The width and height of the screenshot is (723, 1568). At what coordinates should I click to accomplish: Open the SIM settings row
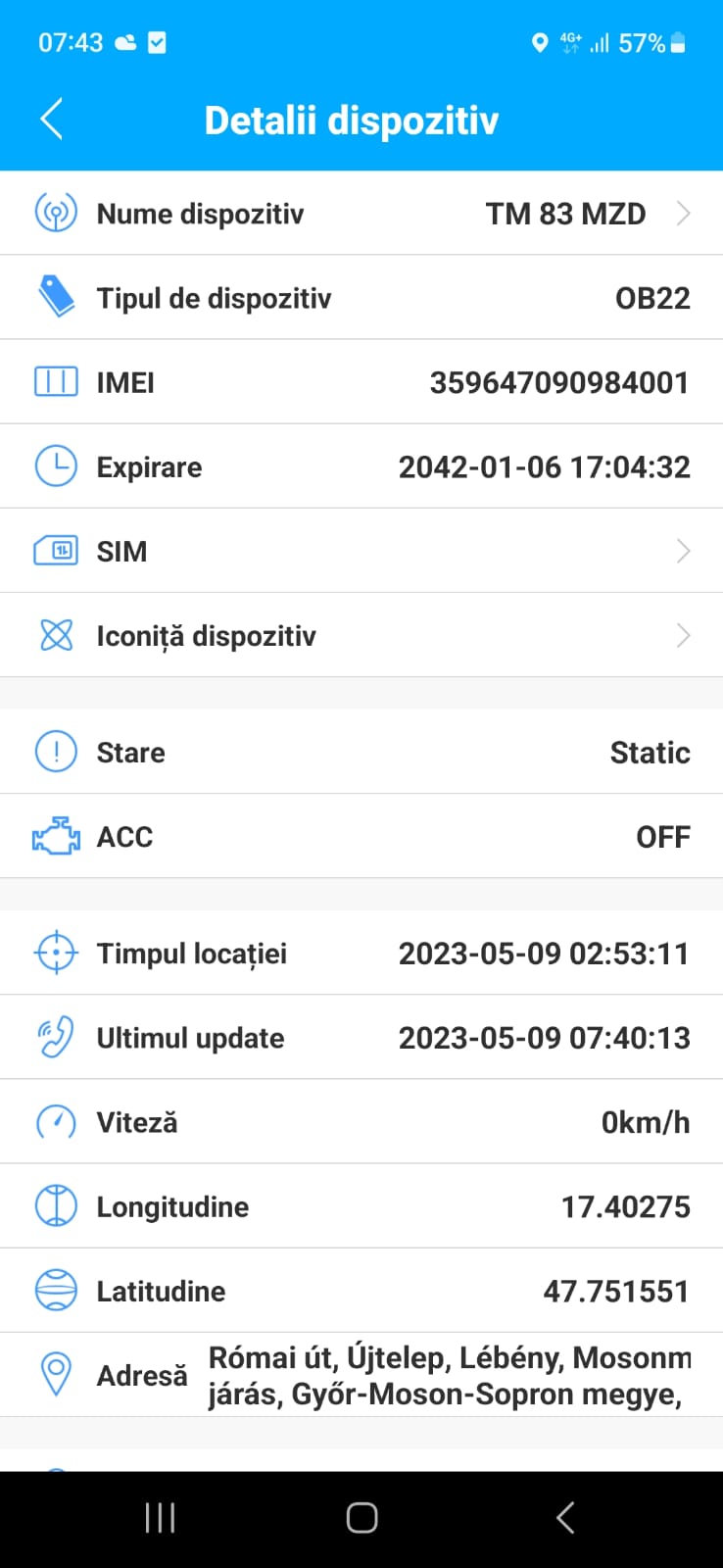point(361,551)
